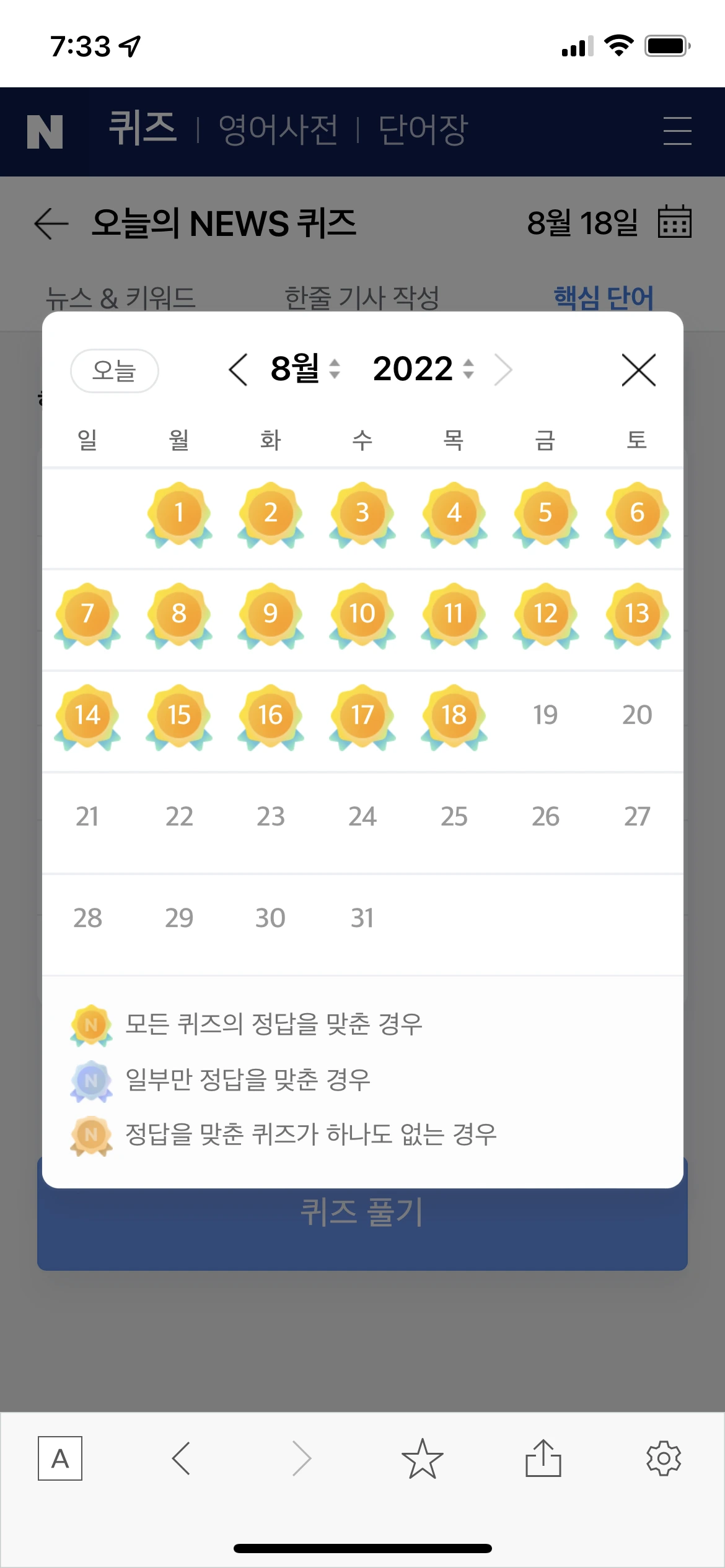Image resolution: width=725 pixels, height=1568 pixels.
Task: Share this page
Action: (x=543, y=1458)
